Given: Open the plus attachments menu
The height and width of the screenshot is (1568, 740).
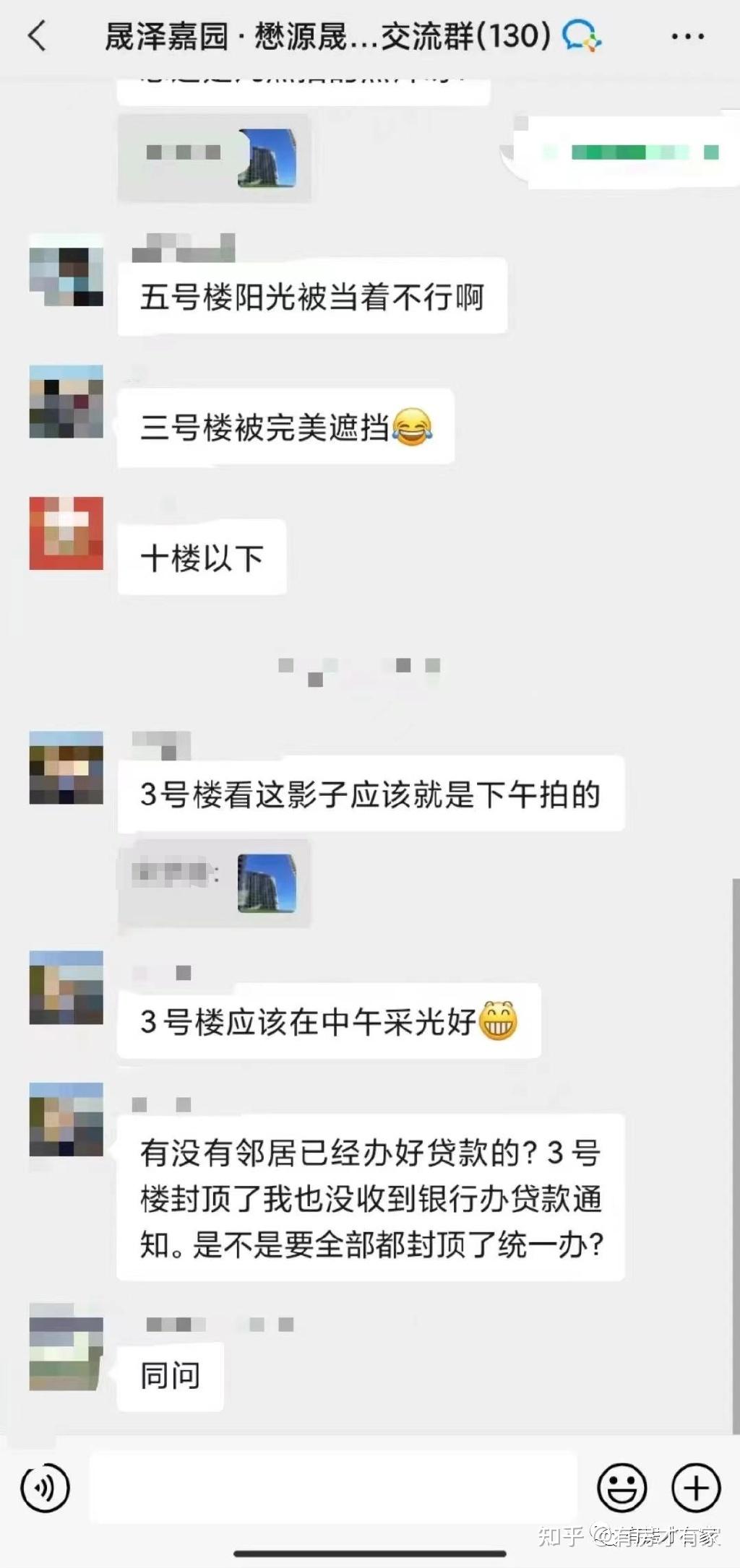Looking at the screenshot, I should 696,1488.
